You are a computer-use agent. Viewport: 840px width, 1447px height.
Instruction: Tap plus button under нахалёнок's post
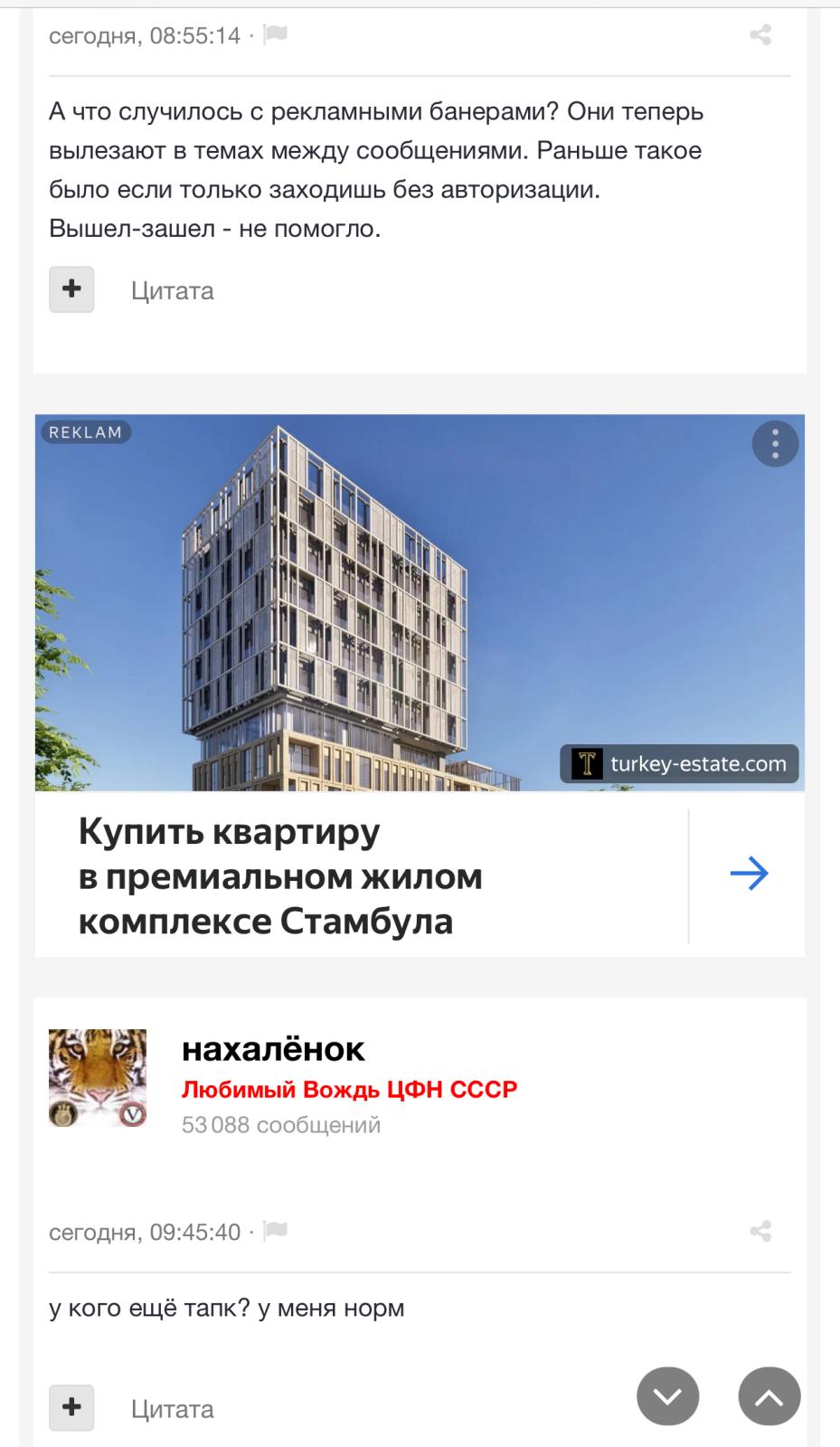pyautogui.click(x=71, y=1407)
